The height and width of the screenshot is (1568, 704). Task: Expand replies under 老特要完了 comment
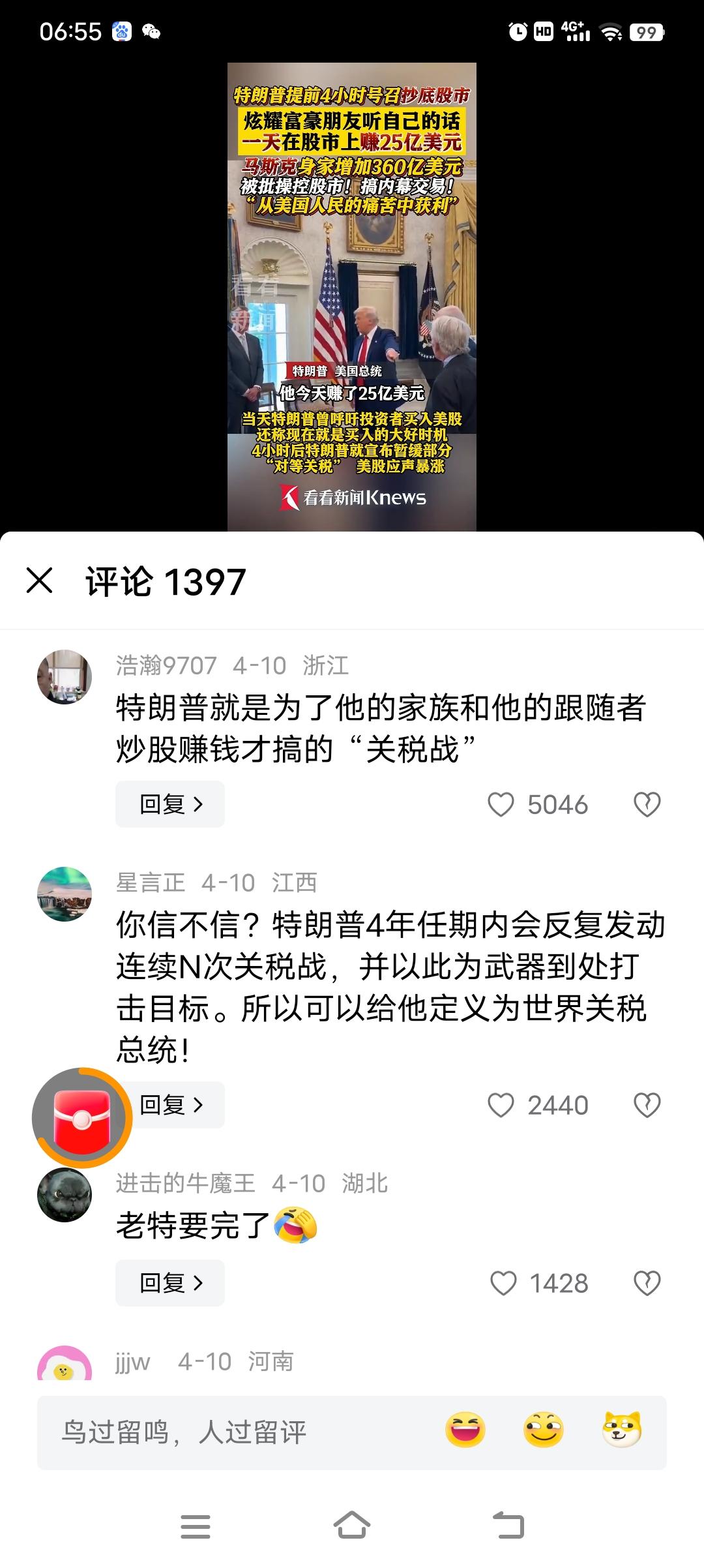click(x=169, y=1282)
